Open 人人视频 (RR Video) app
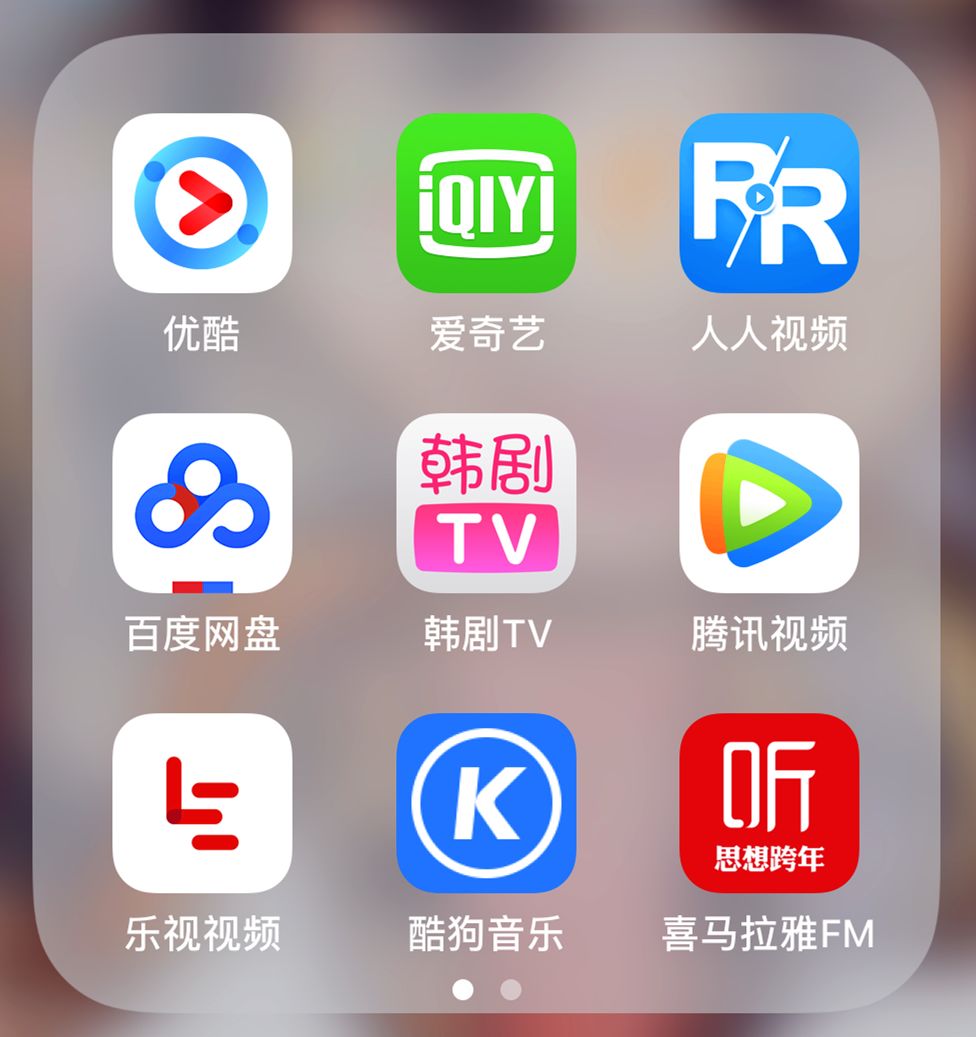This screenshot has height=1037, width=976. (x=770, y=200)
